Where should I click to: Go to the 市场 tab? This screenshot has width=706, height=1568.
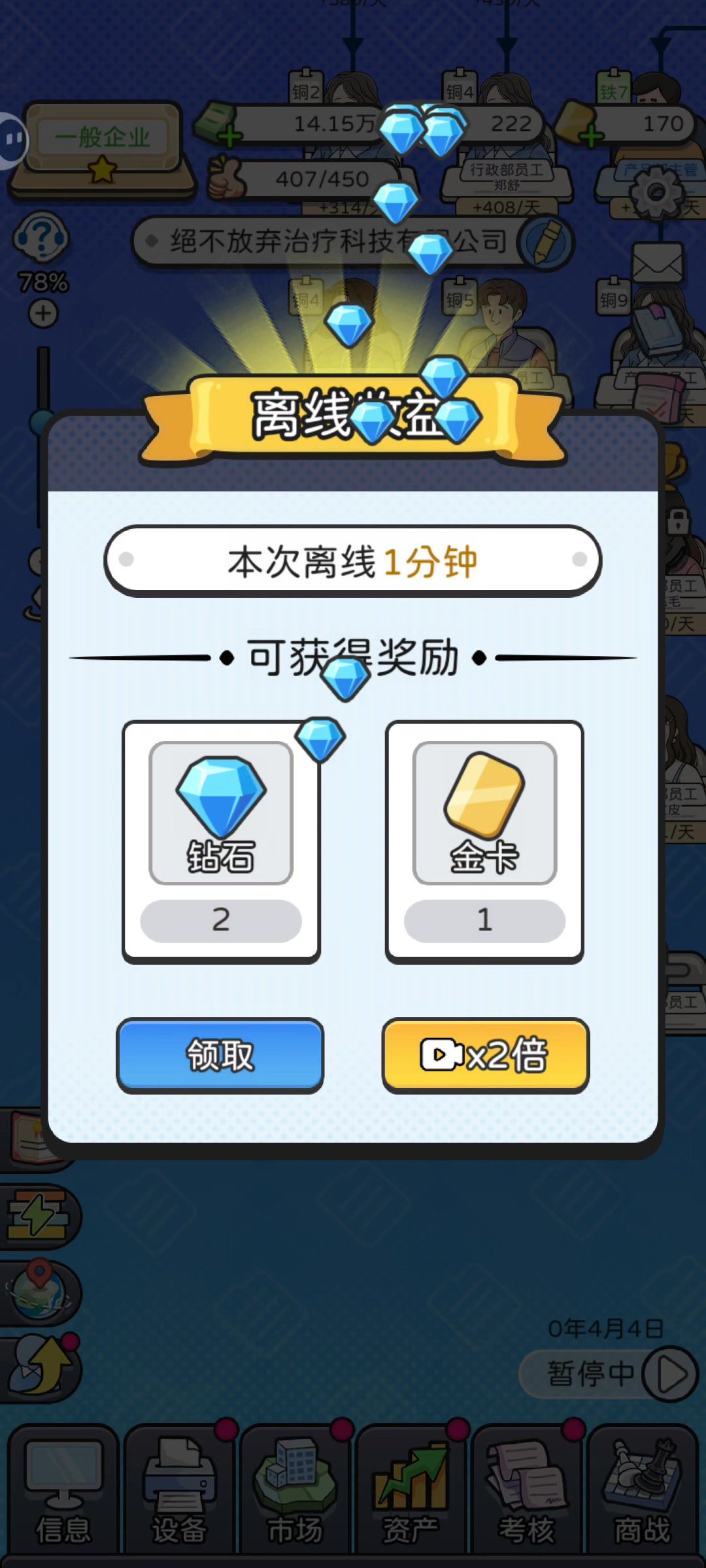click(295, 1492)
